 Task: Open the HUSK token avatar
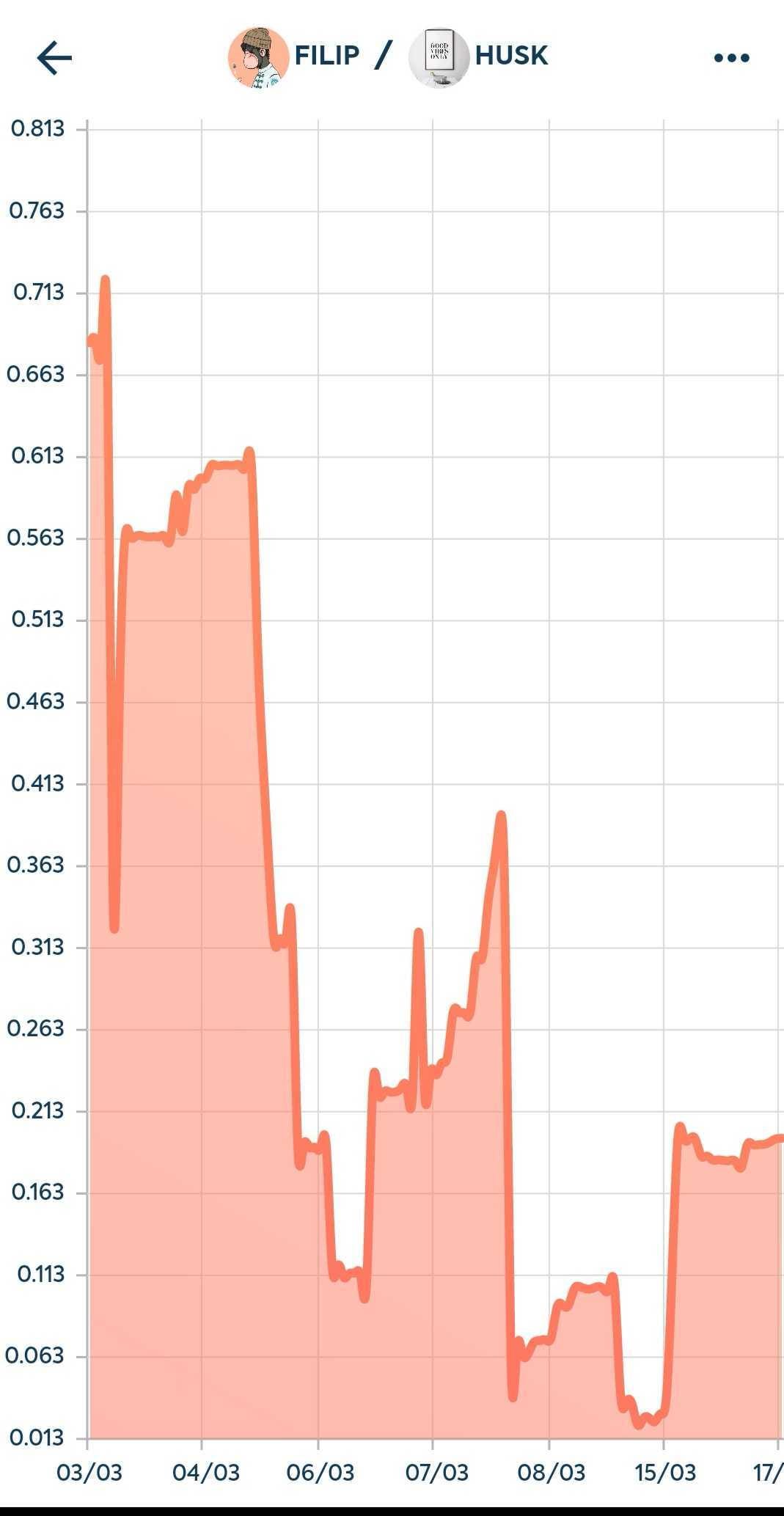439,58
